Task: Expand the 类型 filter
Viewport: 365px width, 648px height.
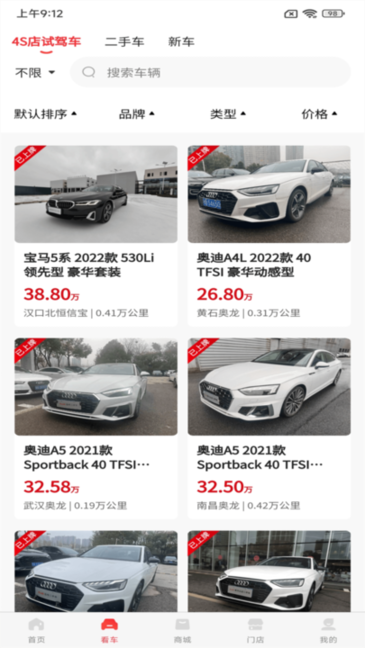Action: [228, 114]
